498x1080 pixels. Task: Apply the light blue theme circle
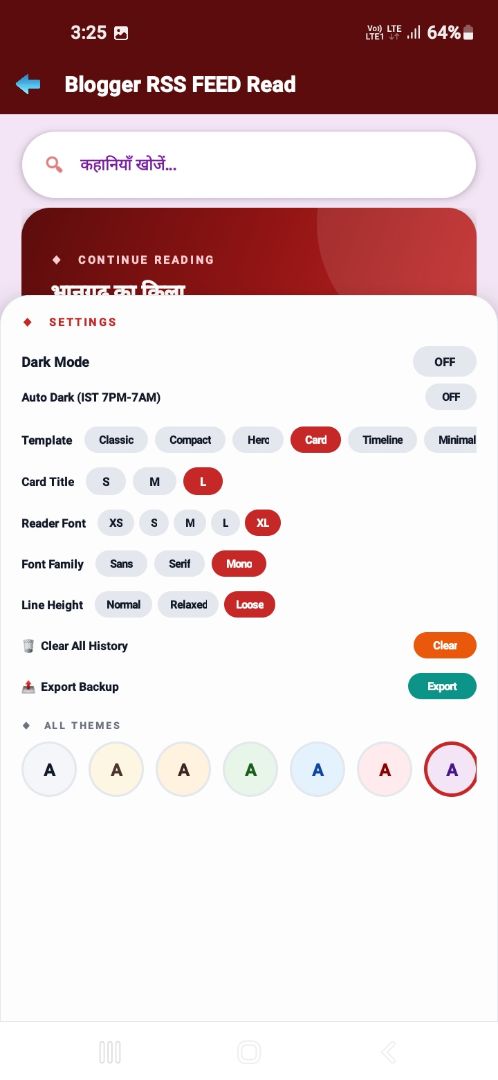pyautogui.click(x=318, y=769)
